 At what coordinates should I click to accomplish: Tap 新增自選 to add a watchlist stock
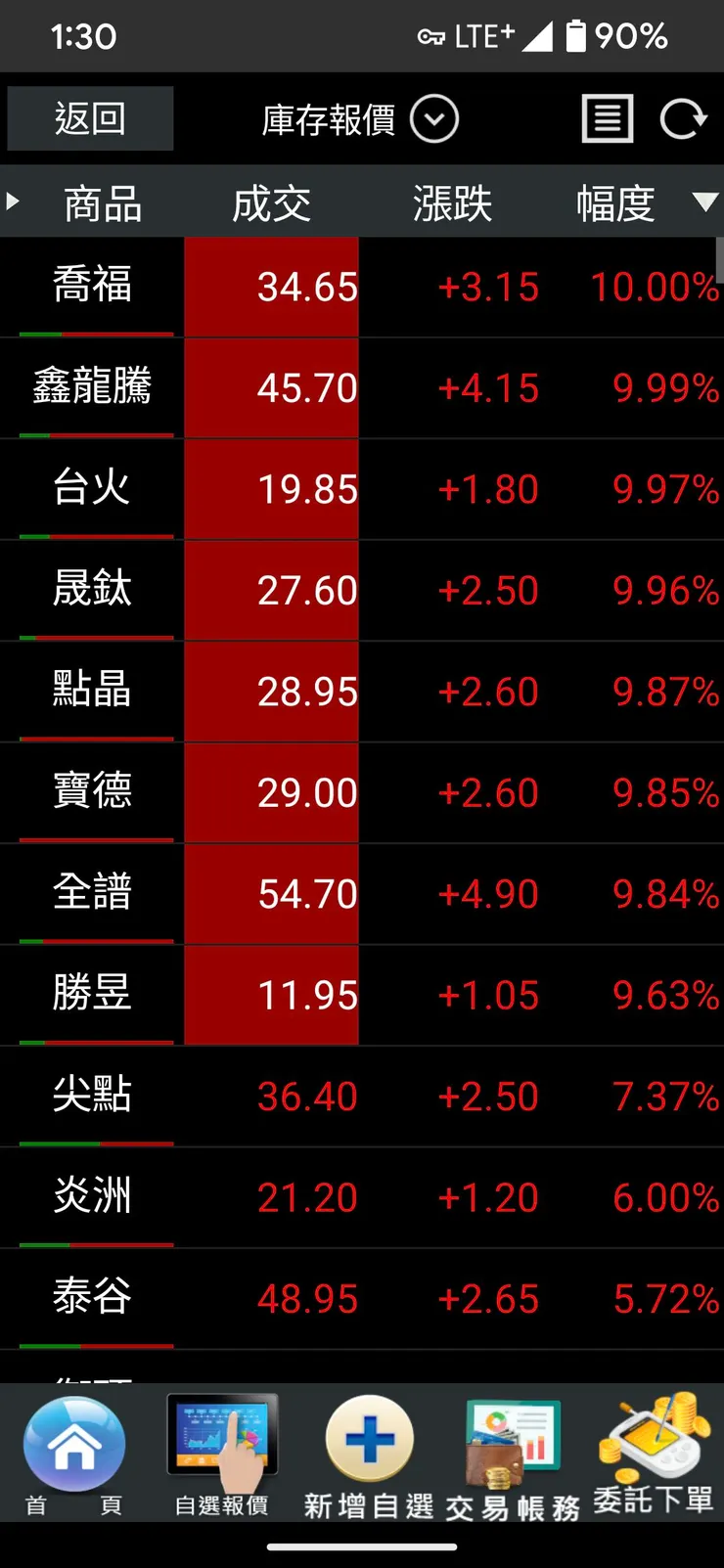pyautogui.click(x=369, y=1455)
